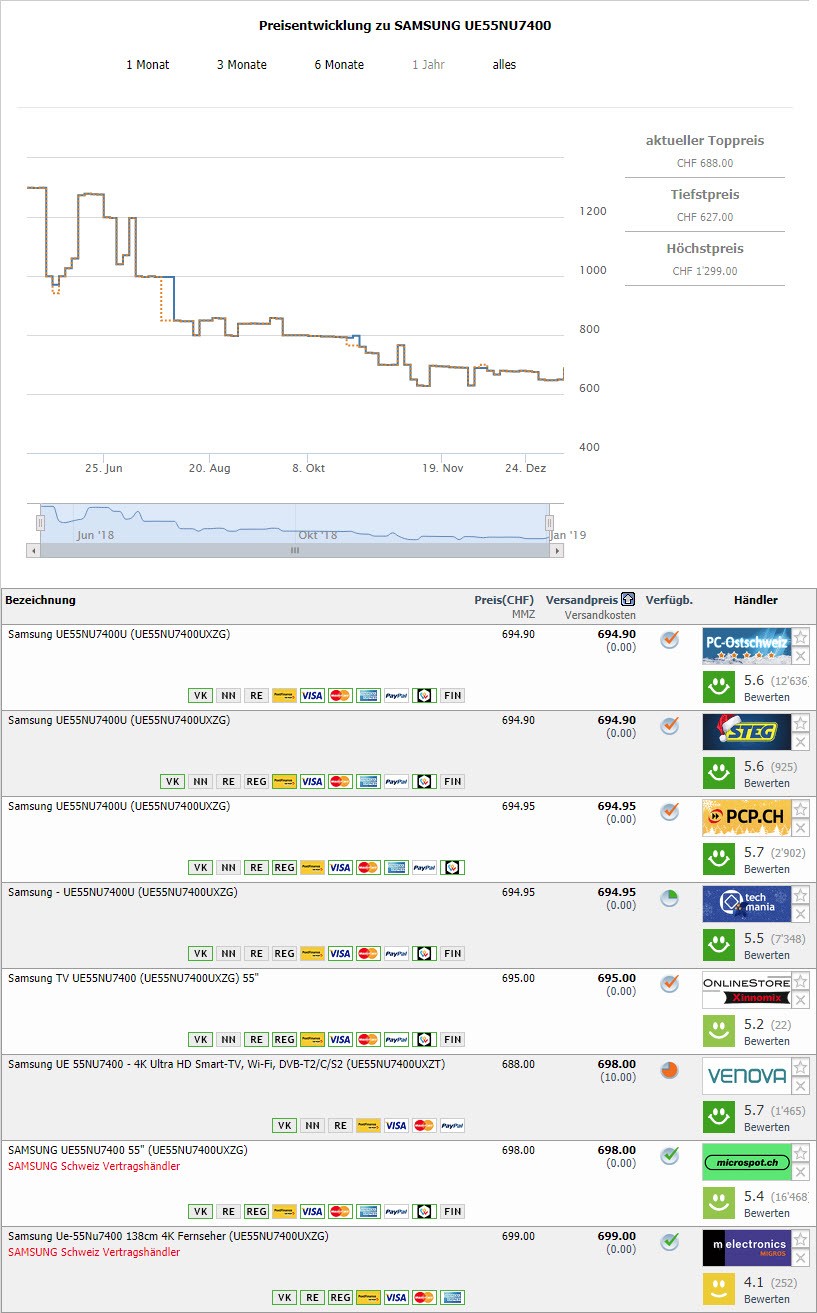The image size is (817, 1313).
Task: Open the Versandpreis calculator icon
Action: (x=628, y=600)
